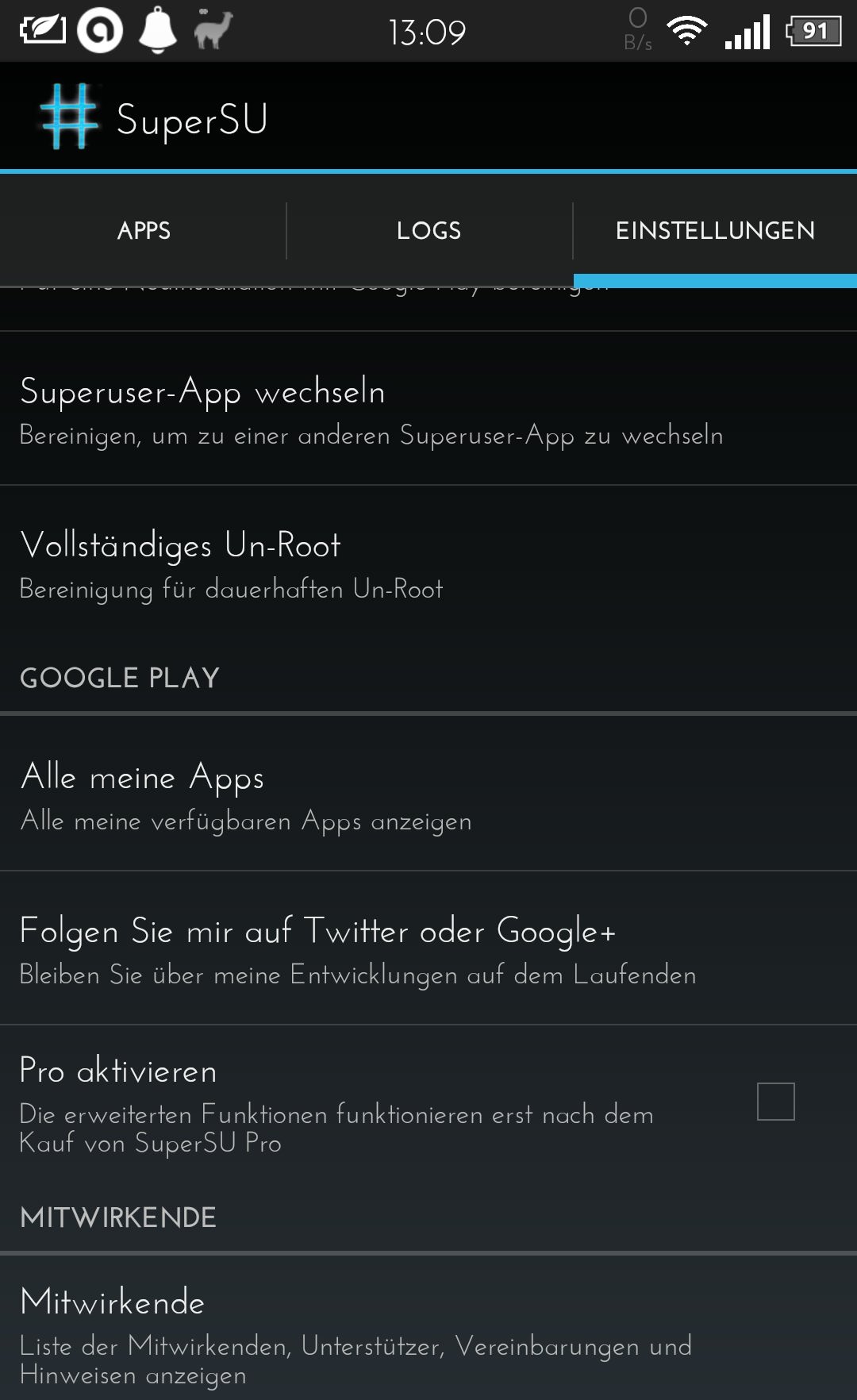The width and height of the screenshot is (857, 1400).
Task: Switch to the Logs tab
Action: tap(429, 230)
